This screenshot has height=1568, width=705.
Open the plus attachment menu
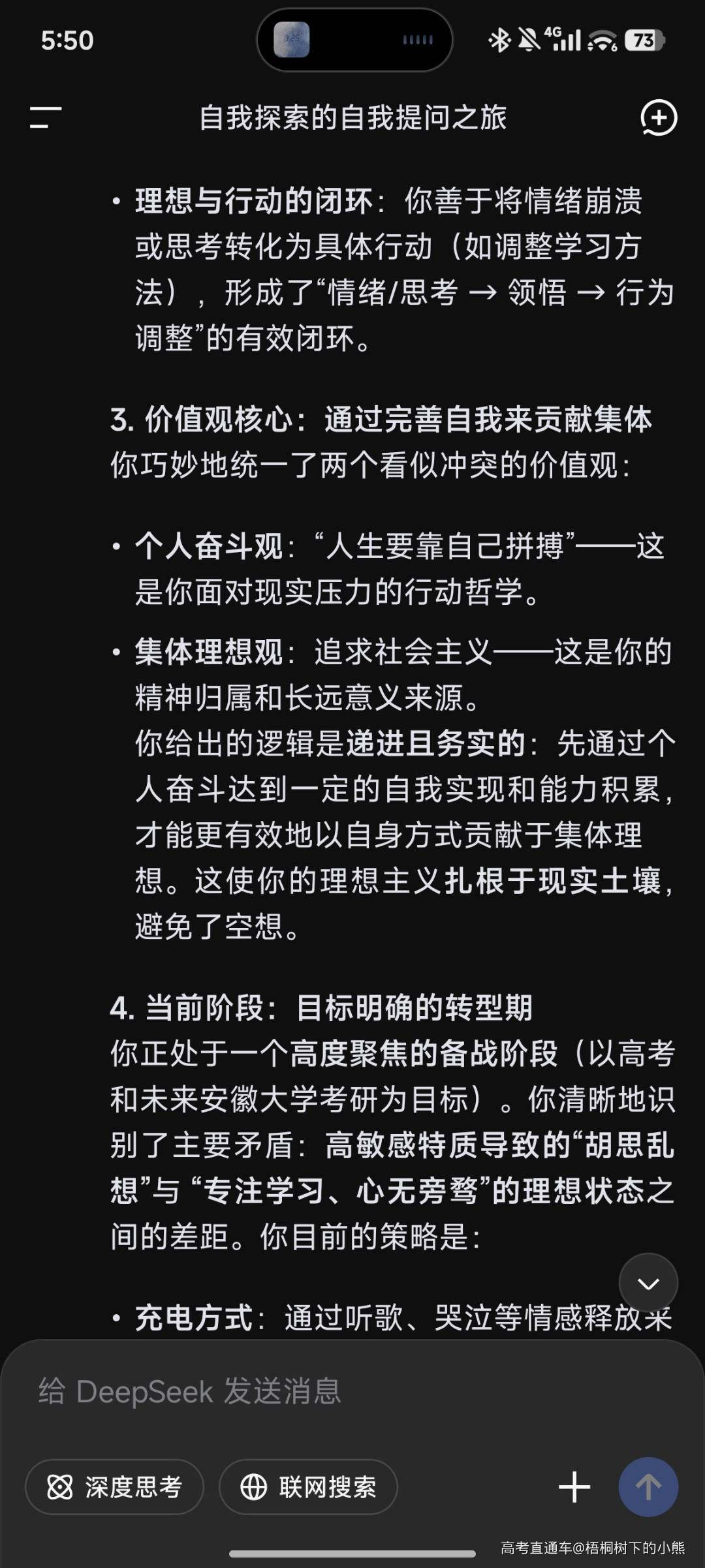pos(574,1487)
